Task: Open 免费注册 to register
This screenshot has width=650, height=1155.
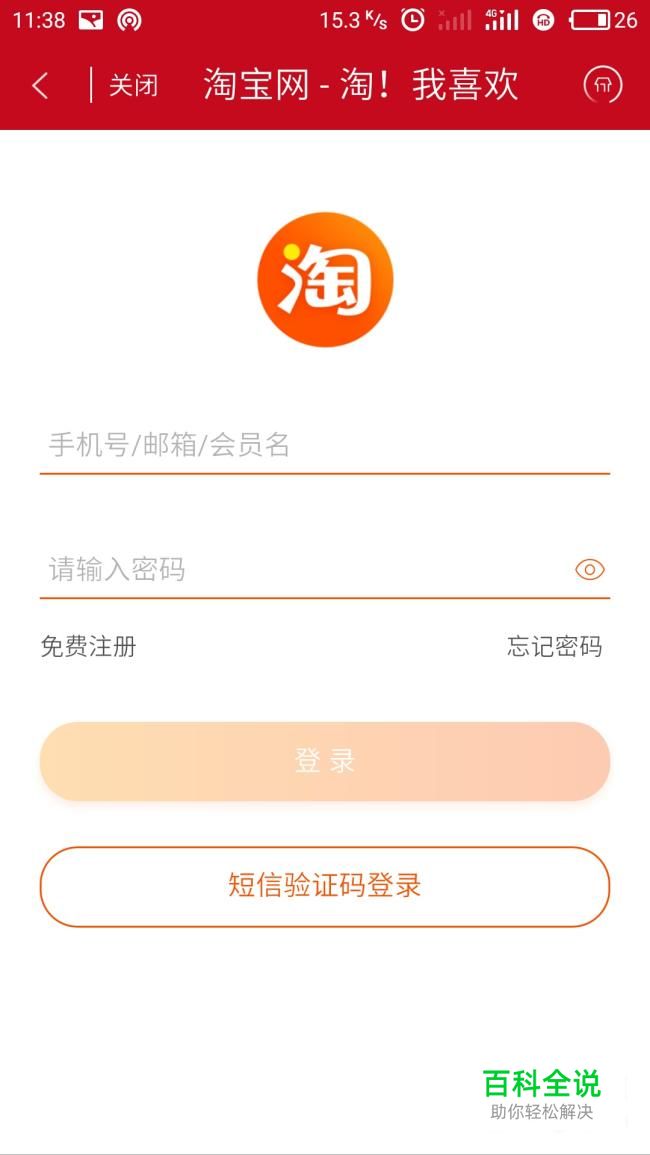Action: (88, 647)
